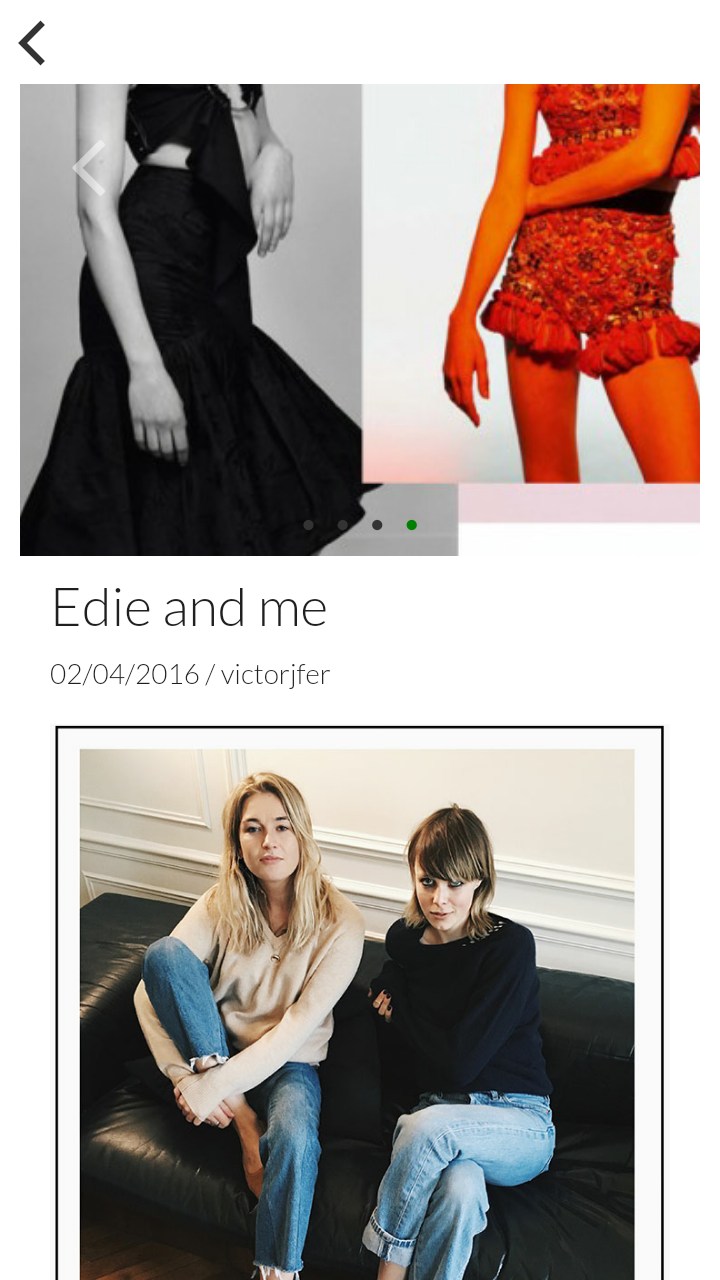720x1280 pixels.
Task: Go back using the top-left arrow
Action: coord(32,43)
